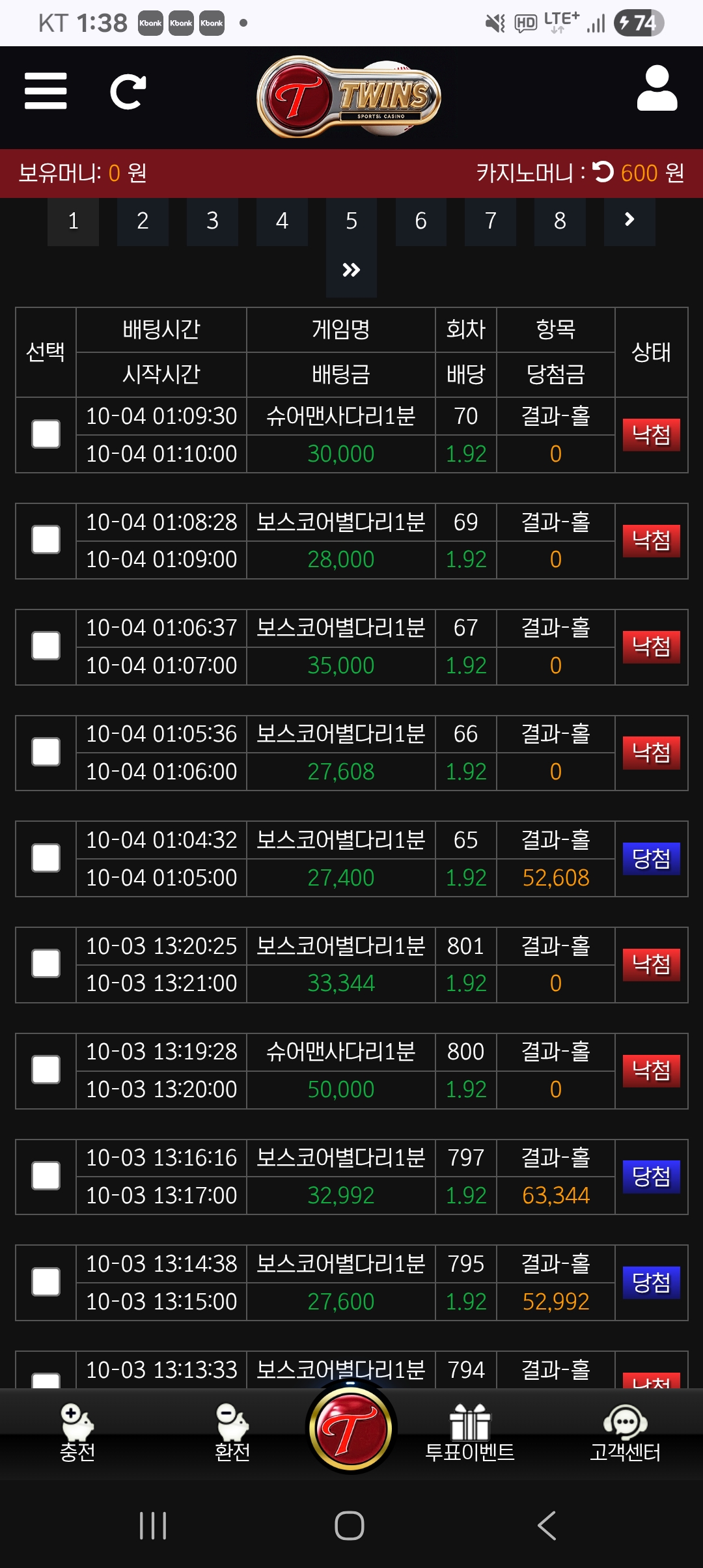Skip to last page double arrow
Viewport: 703px width, 1568px height.
(x=351, y=270)
